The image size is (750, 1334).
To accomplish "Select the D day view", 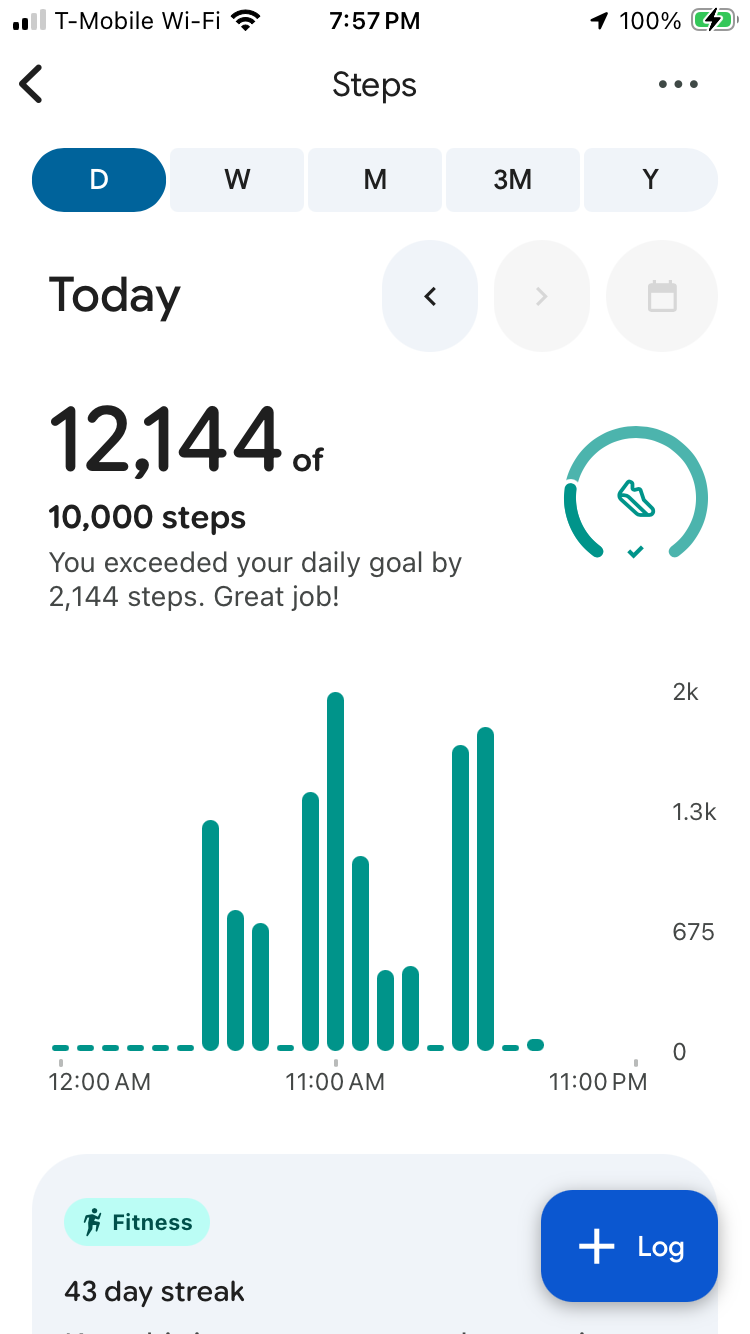I will [x=99, y=180].
